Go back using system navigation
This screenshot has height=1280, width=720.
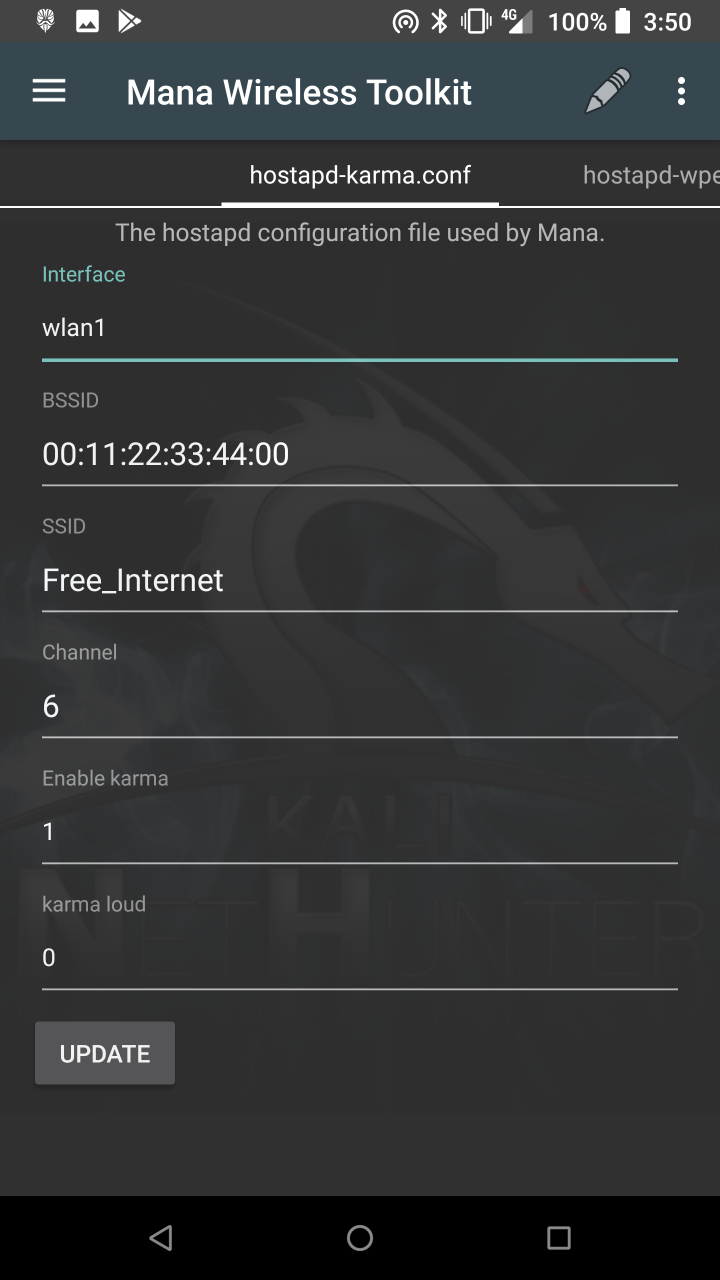[160, 1238]
